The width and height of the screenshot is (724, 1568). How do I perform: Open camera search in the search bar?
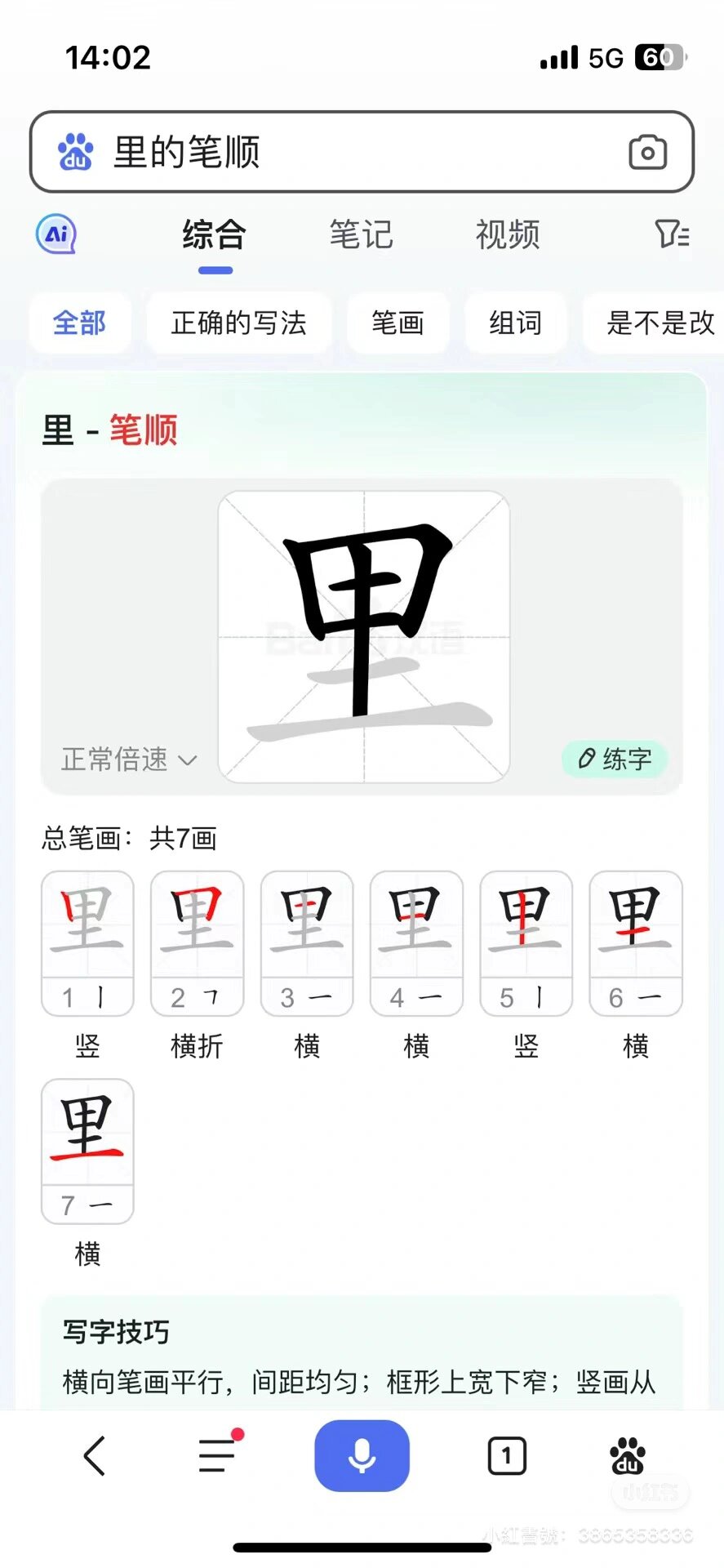pos(648,153)
